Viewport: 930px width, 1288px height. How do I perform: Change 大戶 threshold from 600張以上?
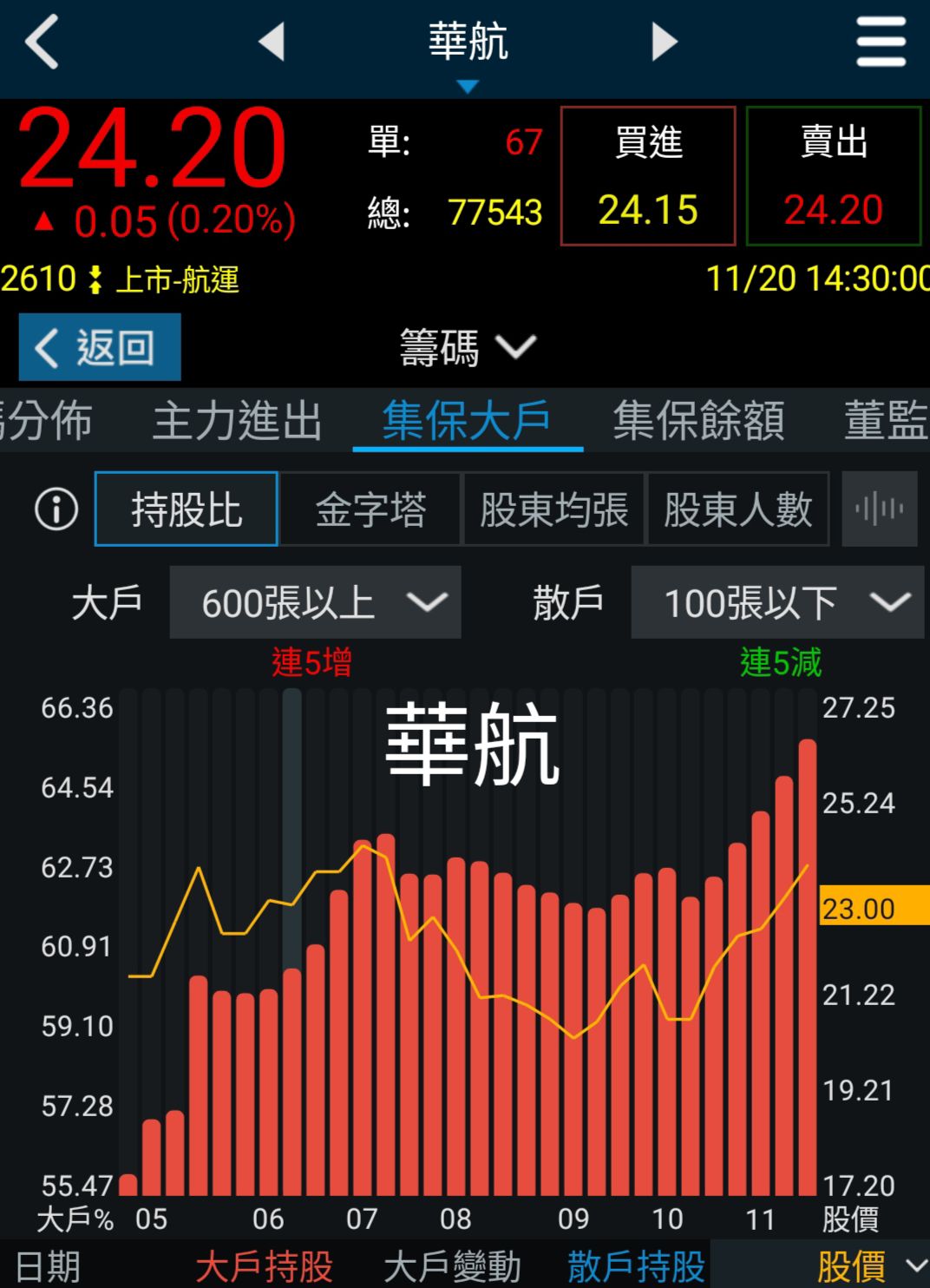[315, 603]
